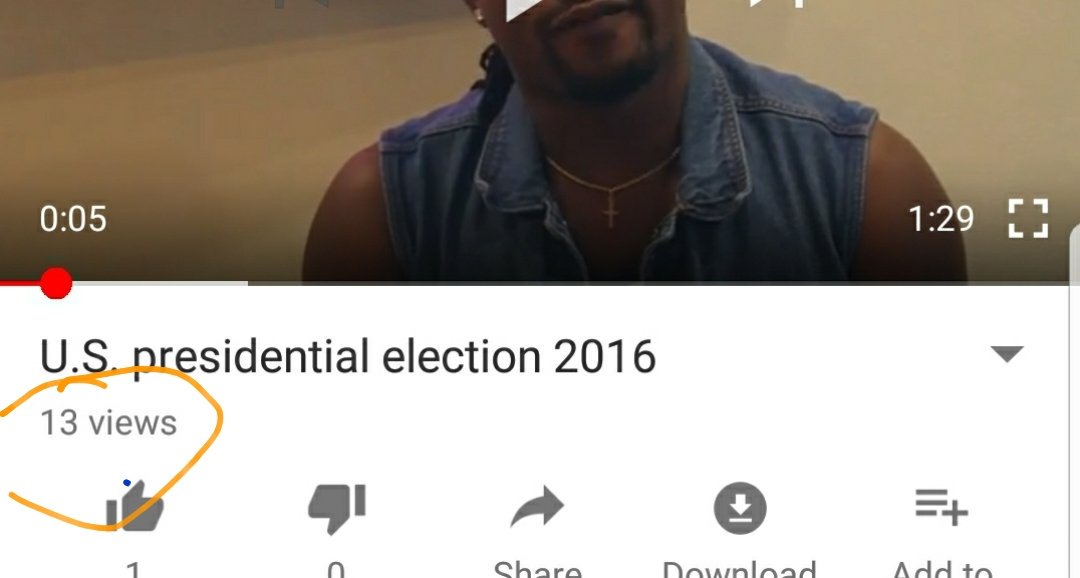Image resolution: width=1080 pixels, height=578 pixels.
Task: Like this video
Action: pyautogui.click(x=135, y=507)
